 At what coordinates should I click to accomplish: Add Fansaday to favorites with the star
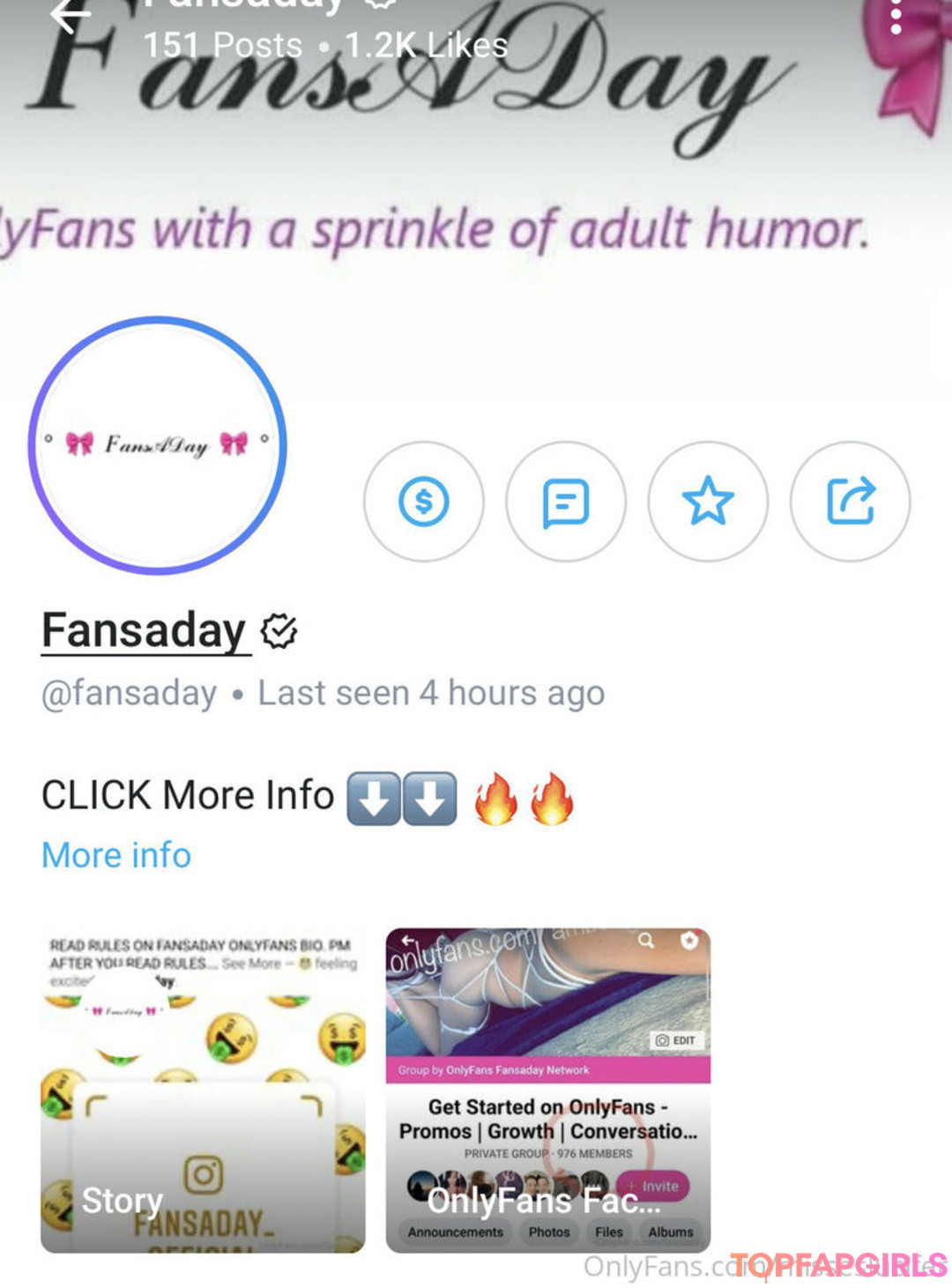click(x=708, y=502)
